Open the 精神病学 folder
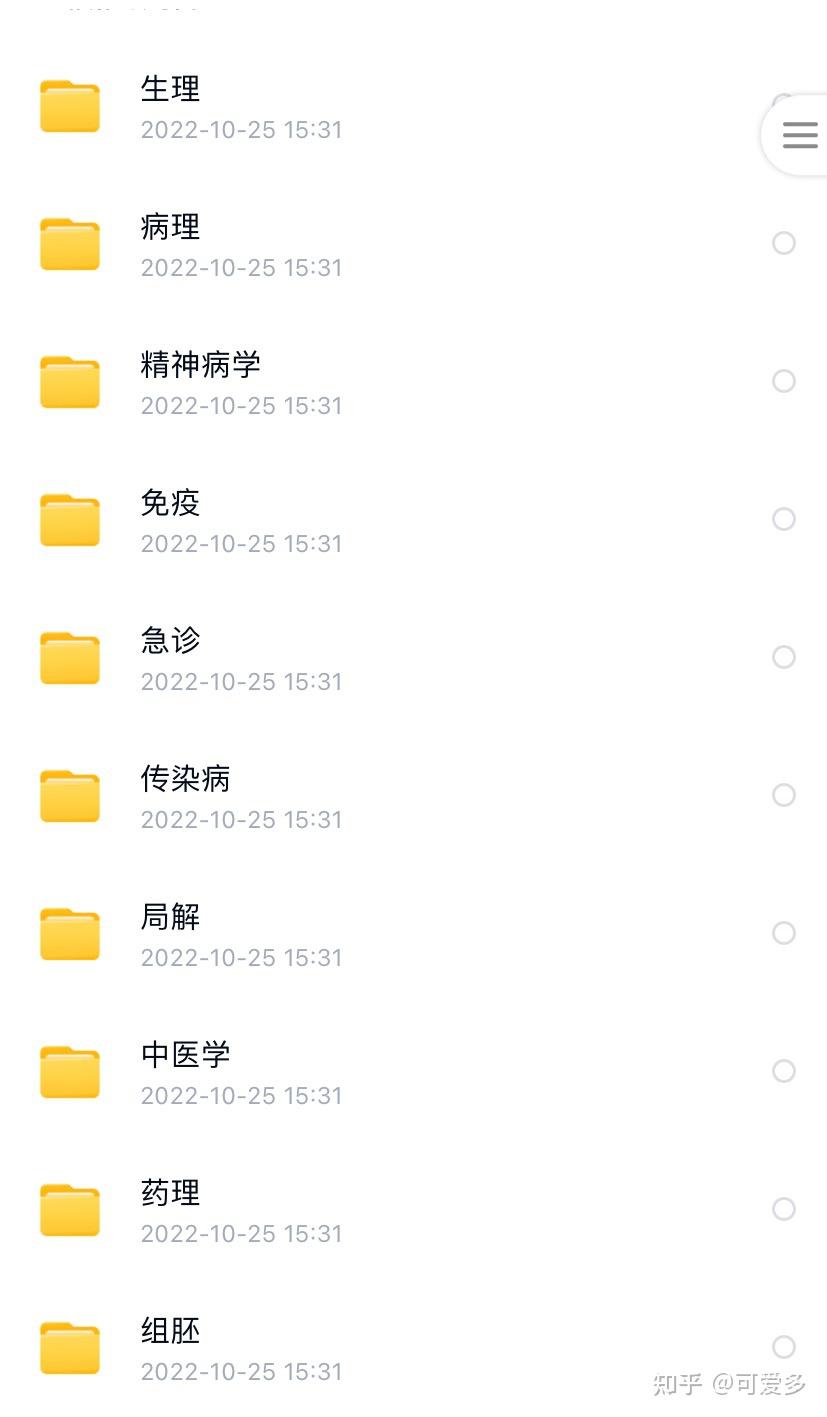 tap(200, 365)
